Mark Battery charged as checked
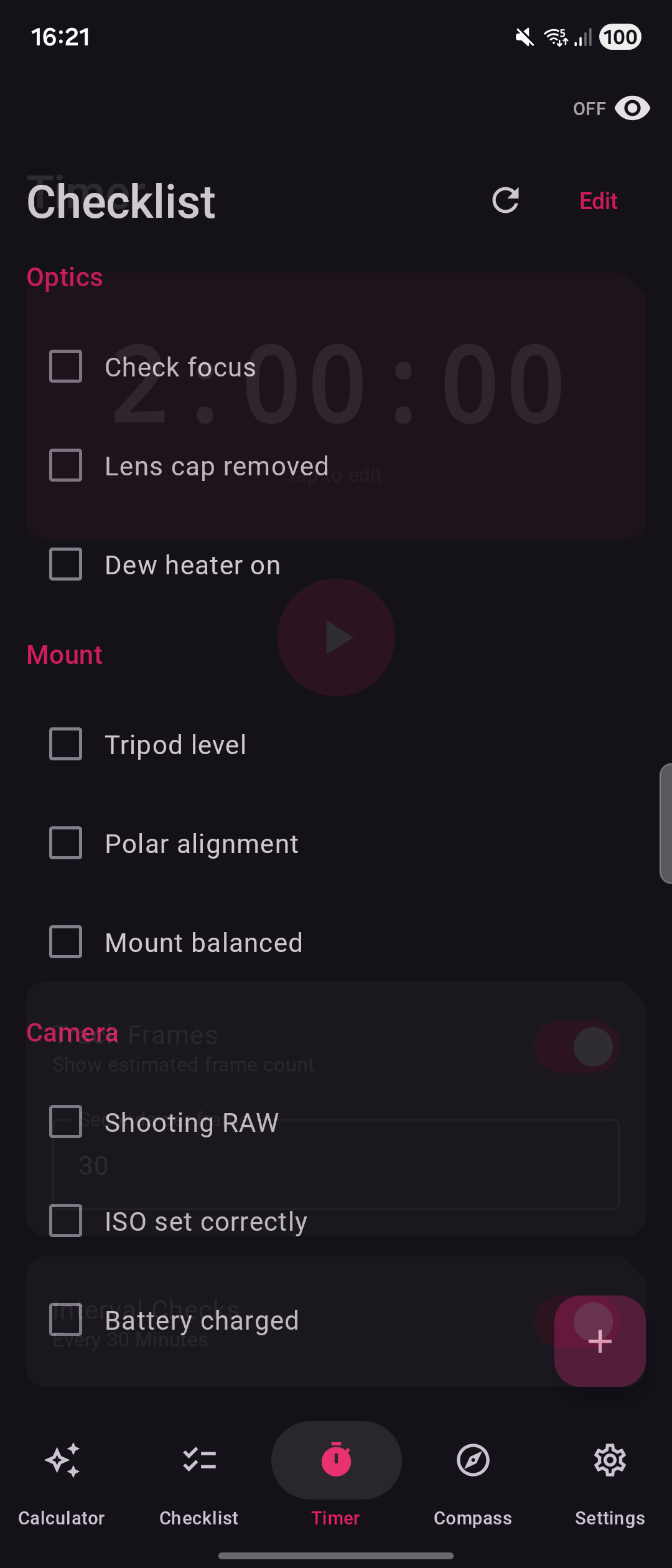The height and width of the screenshot is (1568, 672). coord(66,1320)
